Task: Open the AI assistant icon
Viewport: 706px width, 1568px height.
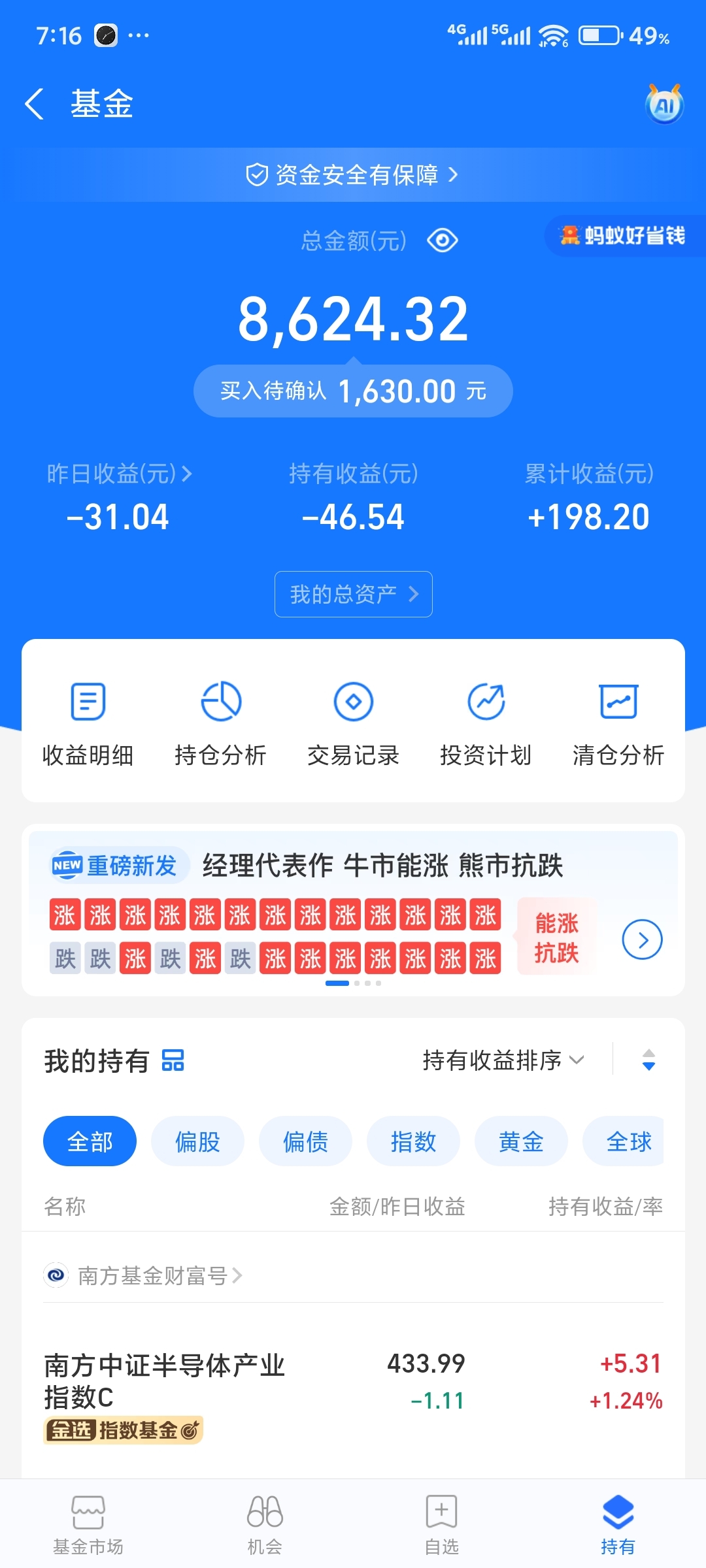Action: pyautogui.click(x=664, y=105)
